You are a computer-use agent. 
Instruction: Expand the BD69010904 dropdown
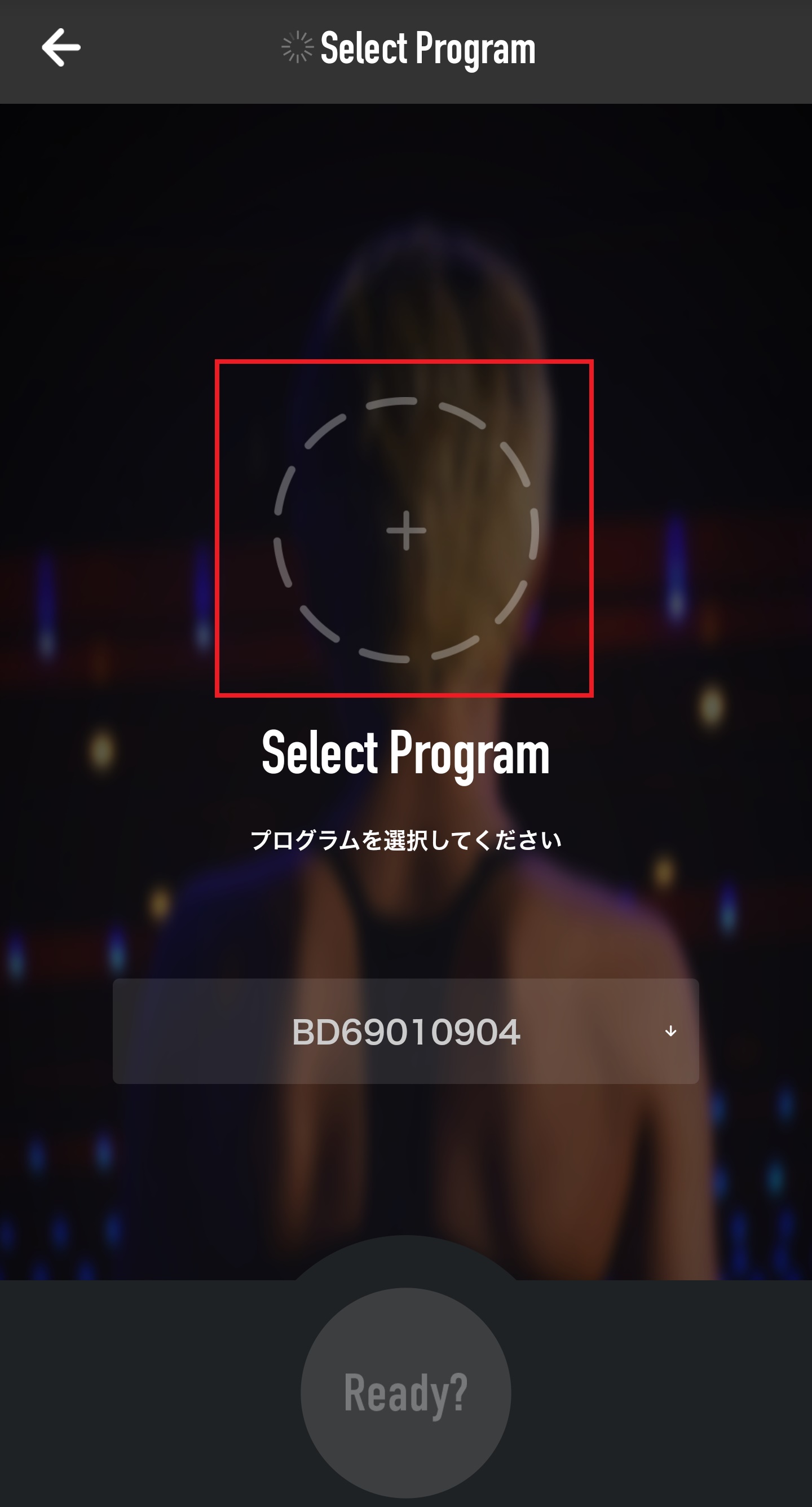(x=406, y=1032)
